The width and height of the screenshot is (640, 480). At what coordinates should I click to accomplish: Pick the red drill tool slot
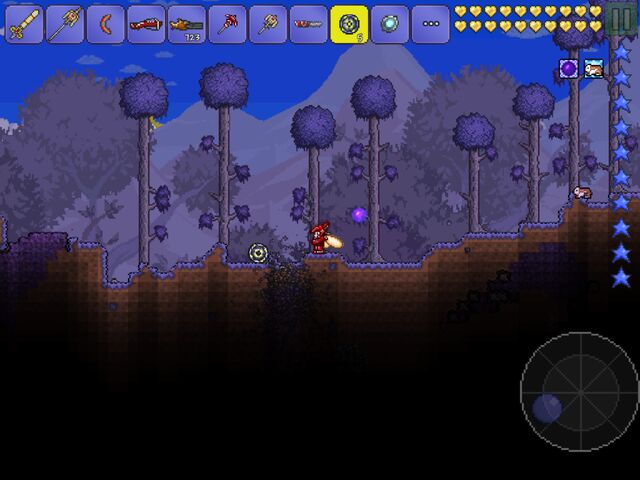click(x=309, y=24)
